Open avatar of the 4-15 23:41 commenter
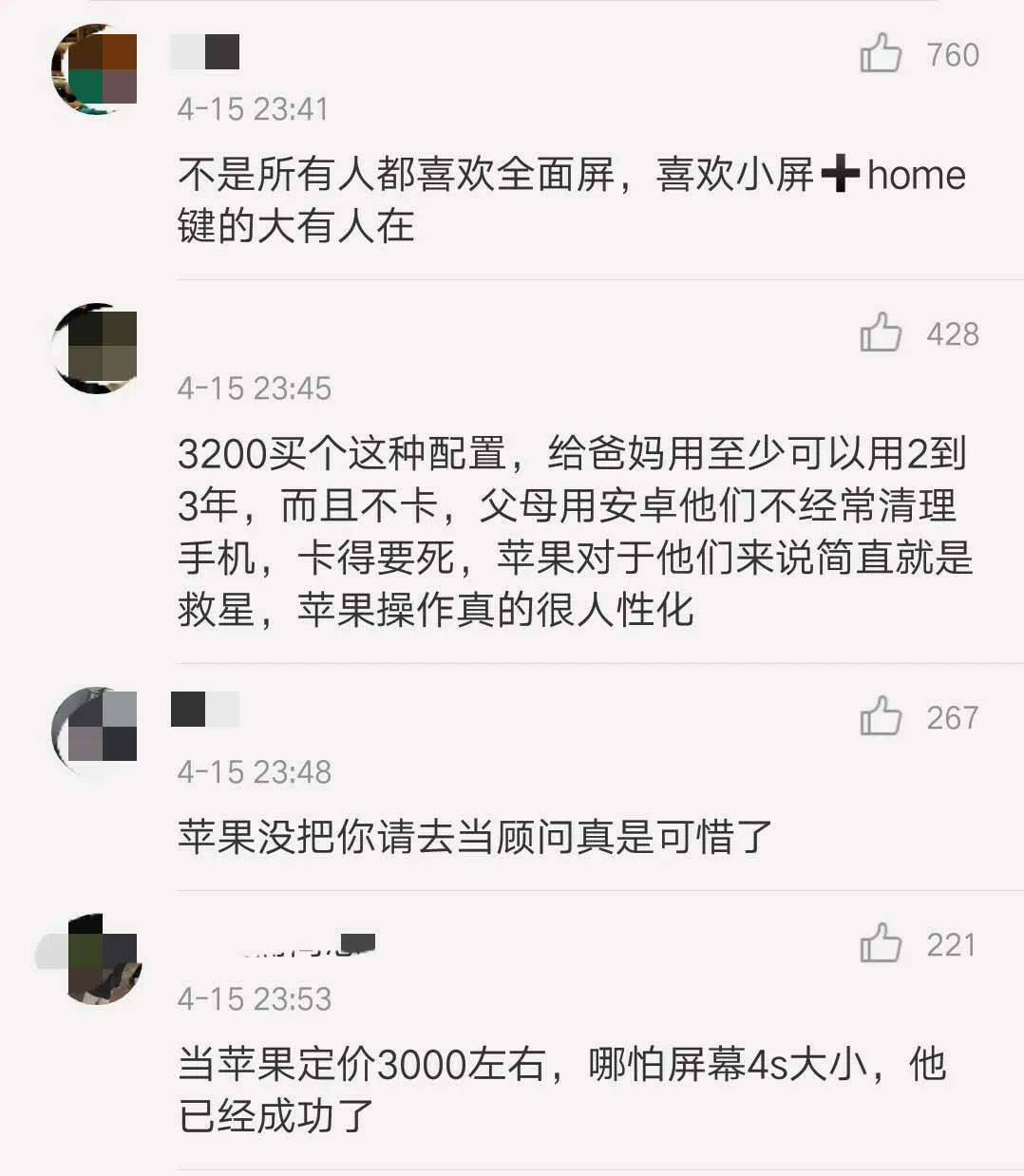 pyautogui.click(x=94, y=69)
